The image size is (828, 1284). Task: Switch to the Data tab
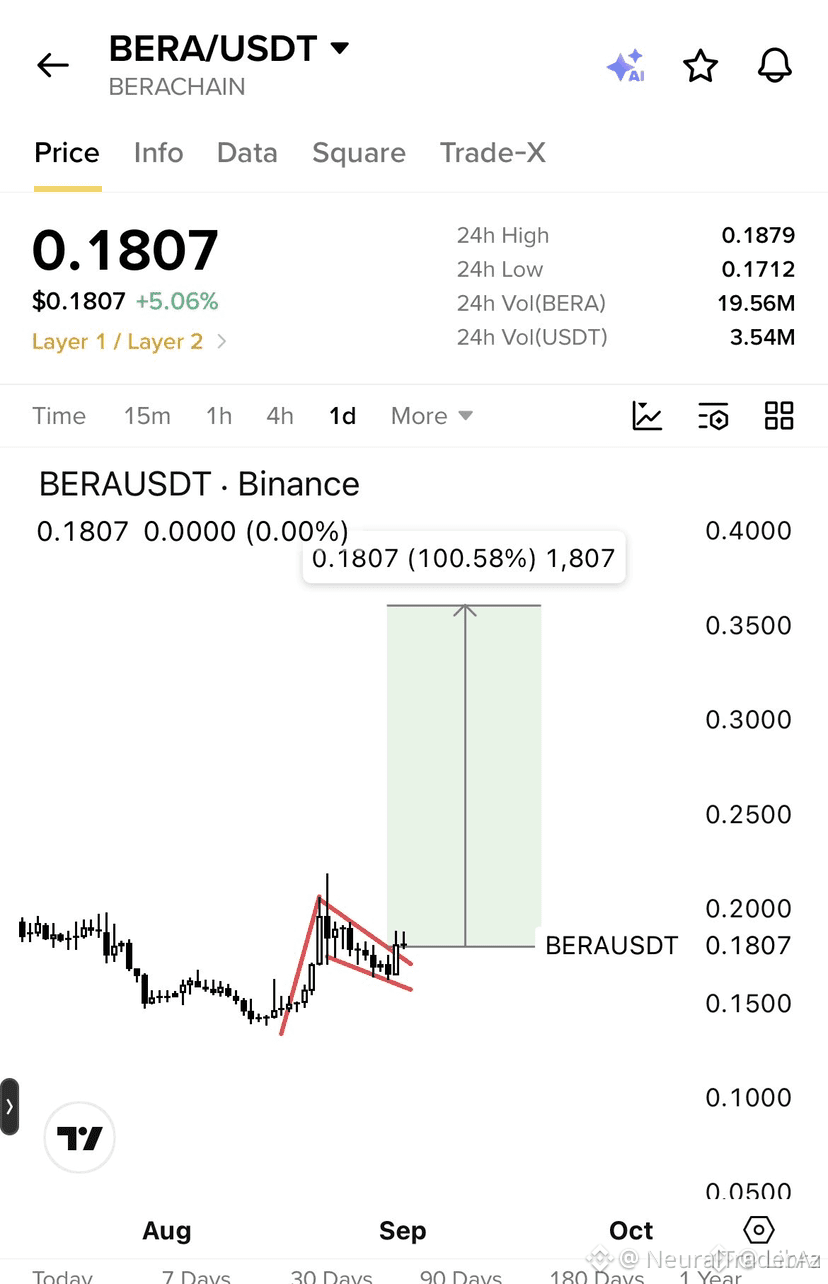(247, 153)
